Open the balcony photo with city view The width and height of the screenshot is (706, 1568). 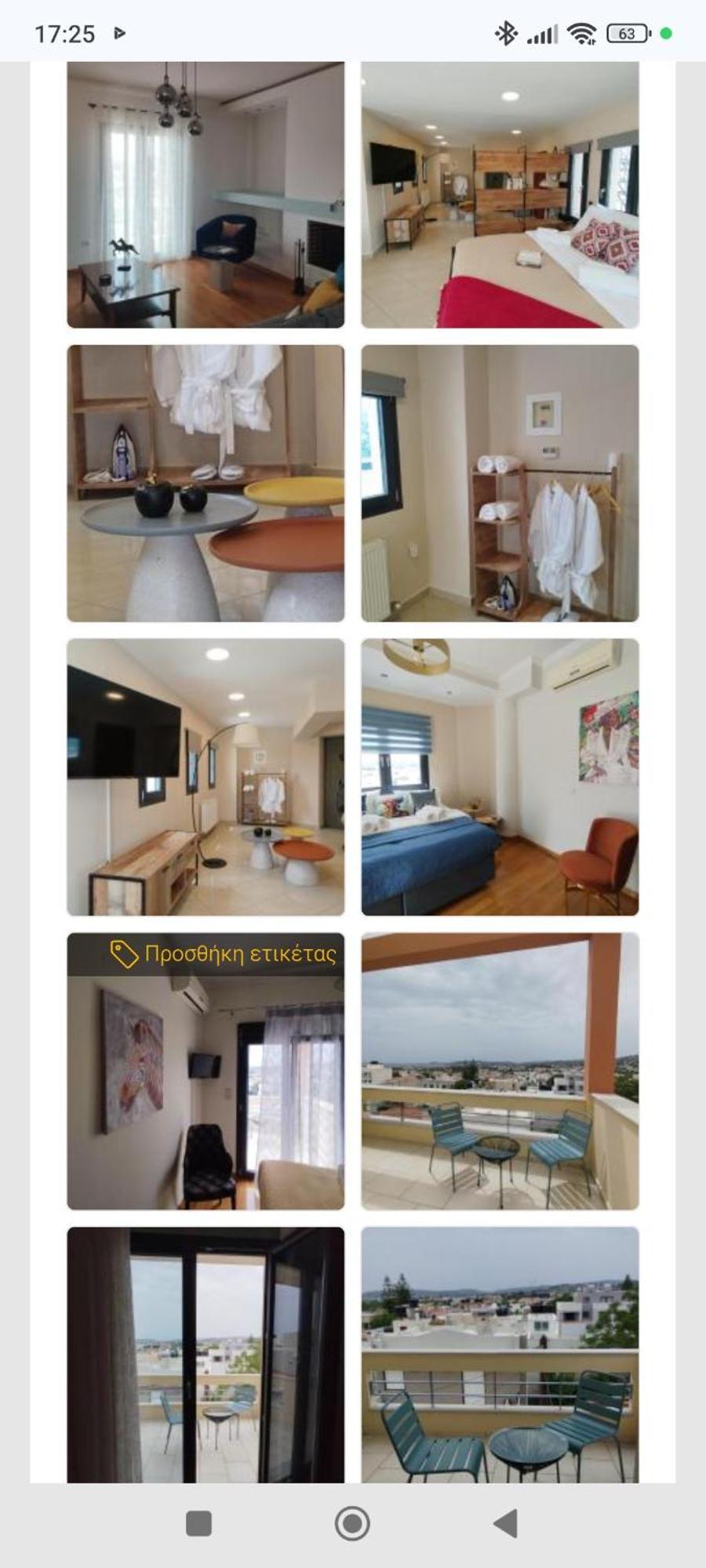coord(500,1071)
